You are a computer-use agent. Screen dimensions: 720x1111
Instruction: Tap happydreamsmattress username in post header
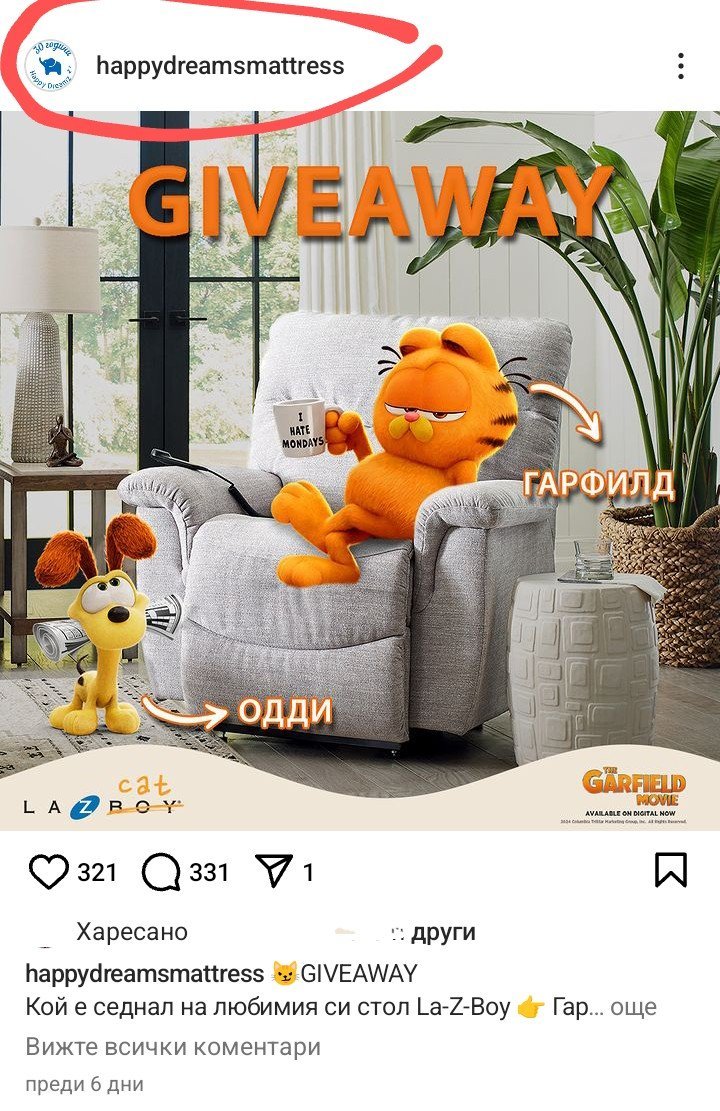[x=220, y=66]
